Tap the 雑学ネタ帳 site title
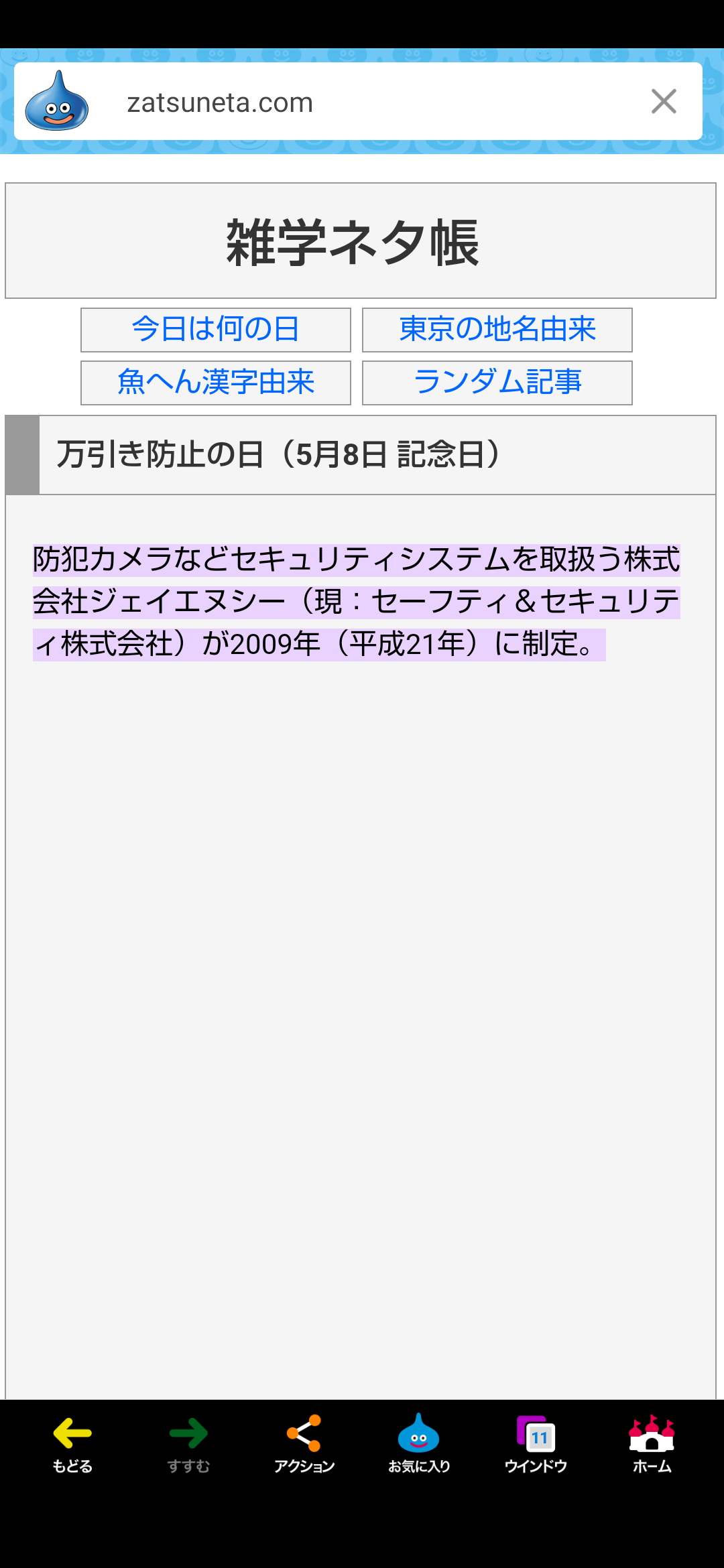Image resolution: width=724 pixels, height=1568 pixels. tap(353, 243)
